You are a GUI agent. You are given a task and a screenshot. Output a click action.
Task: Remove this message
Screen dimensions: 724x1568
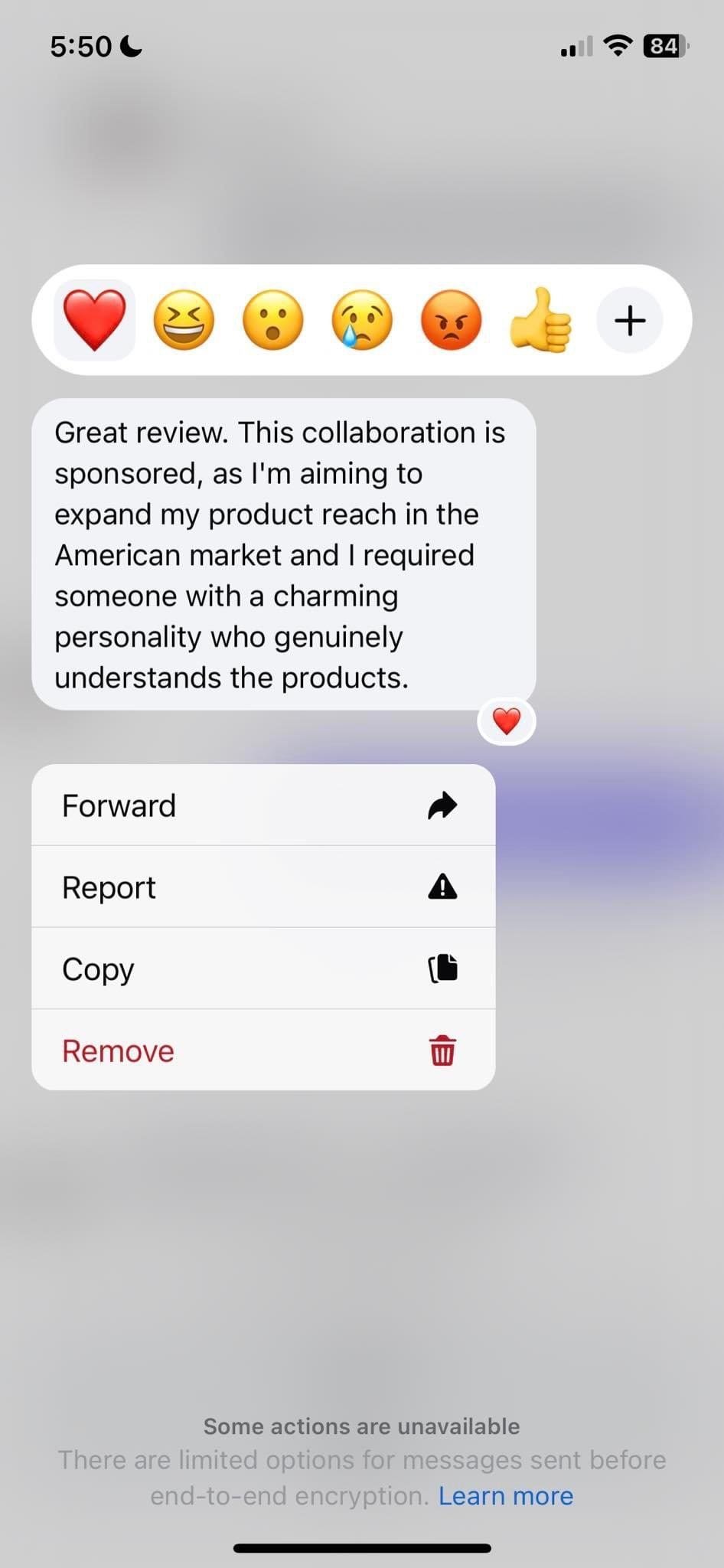click(x=263, y=1050)
